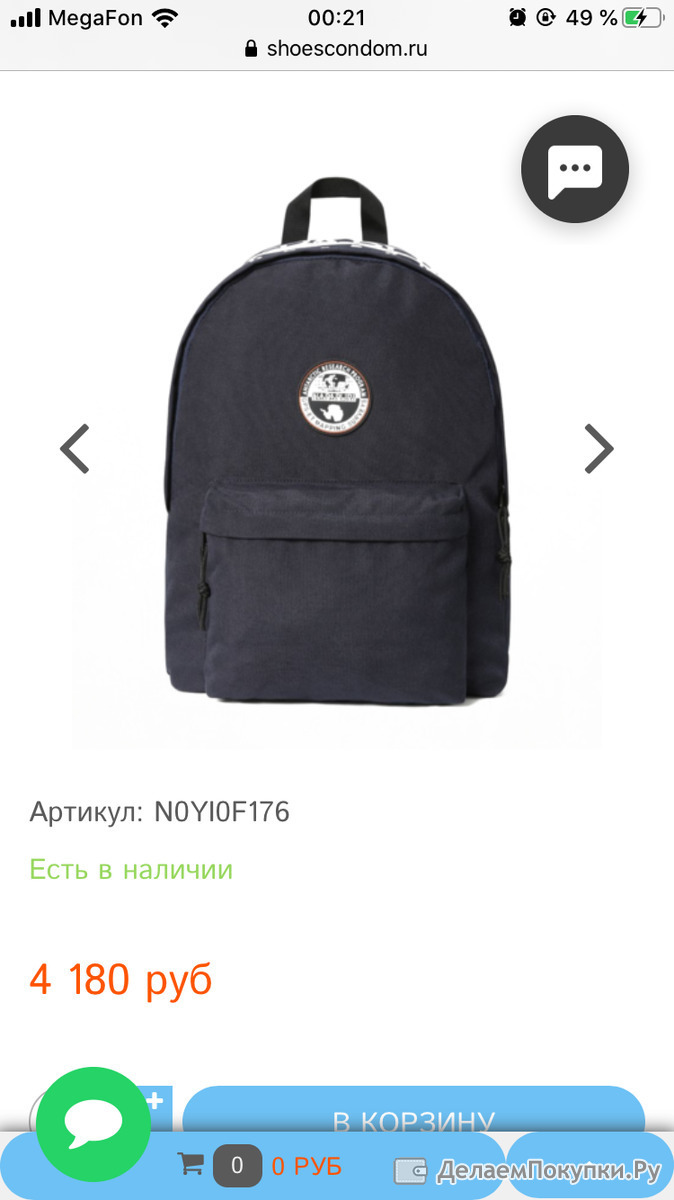The image size is (674, 1200).
Task: Open the dark chat bubble button
Action: [x=575, y=169]
